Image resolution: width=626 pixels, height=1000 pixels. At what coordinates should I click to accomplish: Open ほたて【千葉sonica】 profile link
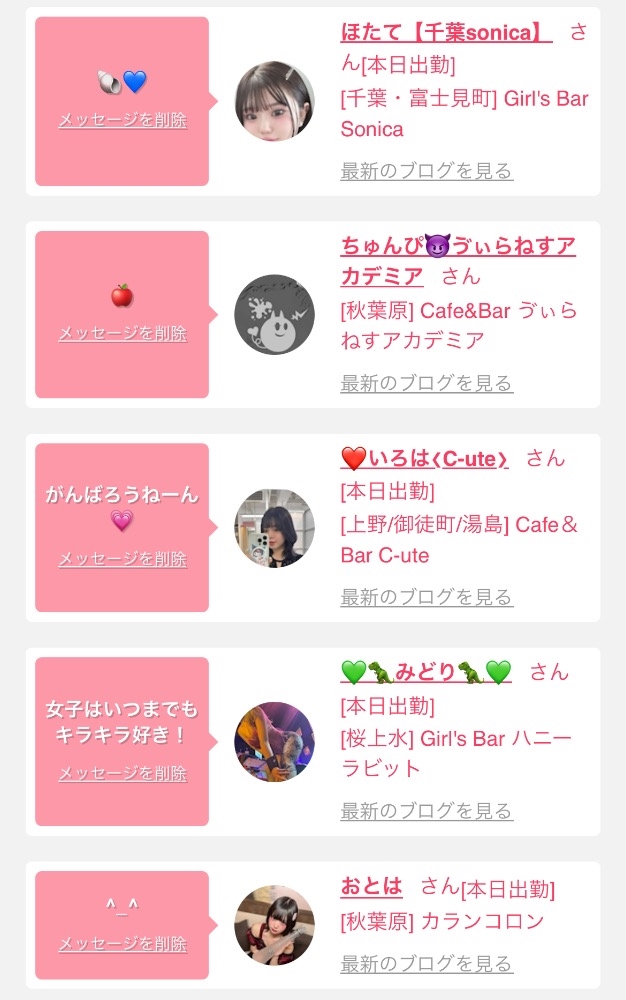[x=446, y=32]
